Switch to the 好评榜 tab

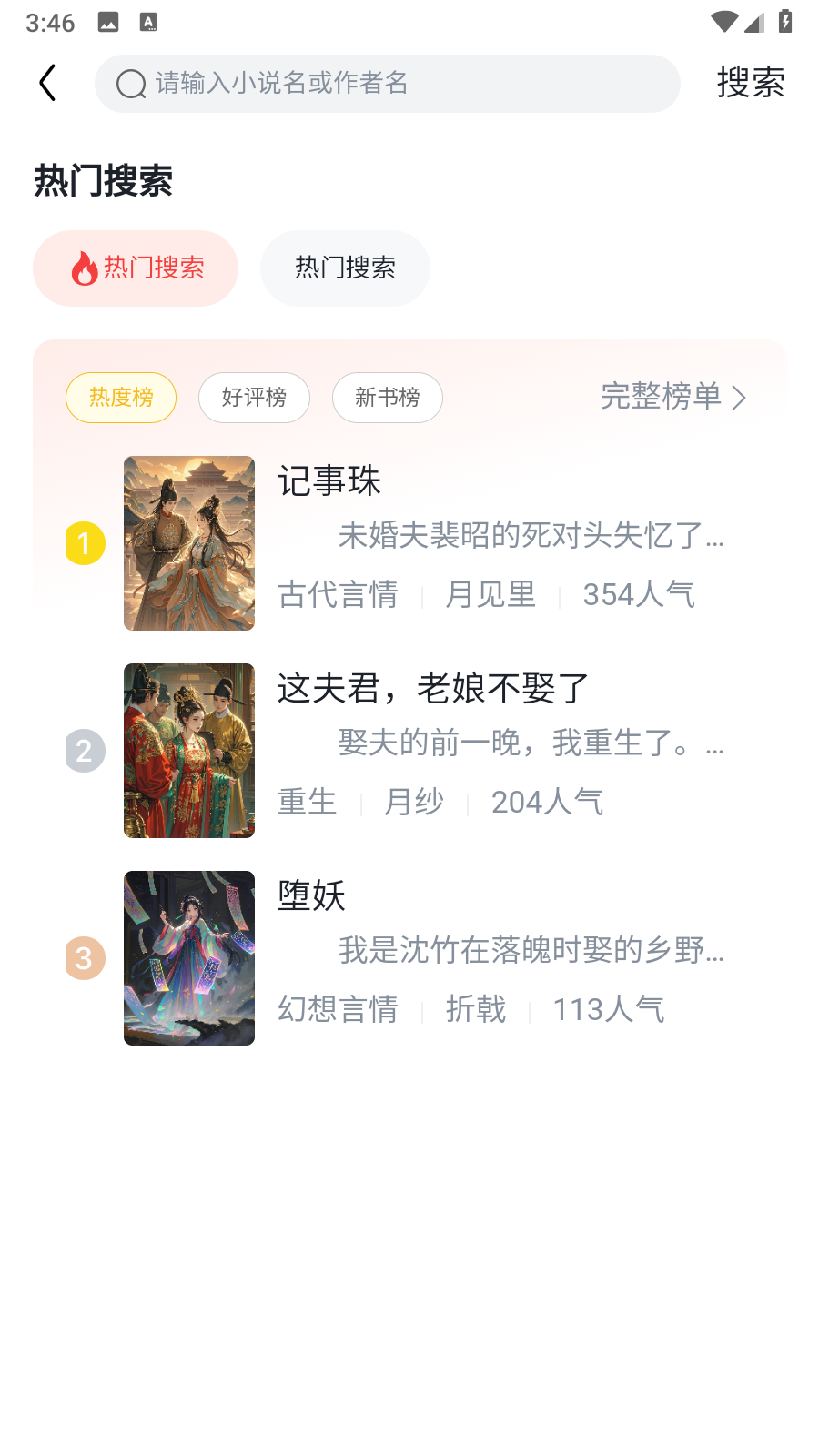254,398
